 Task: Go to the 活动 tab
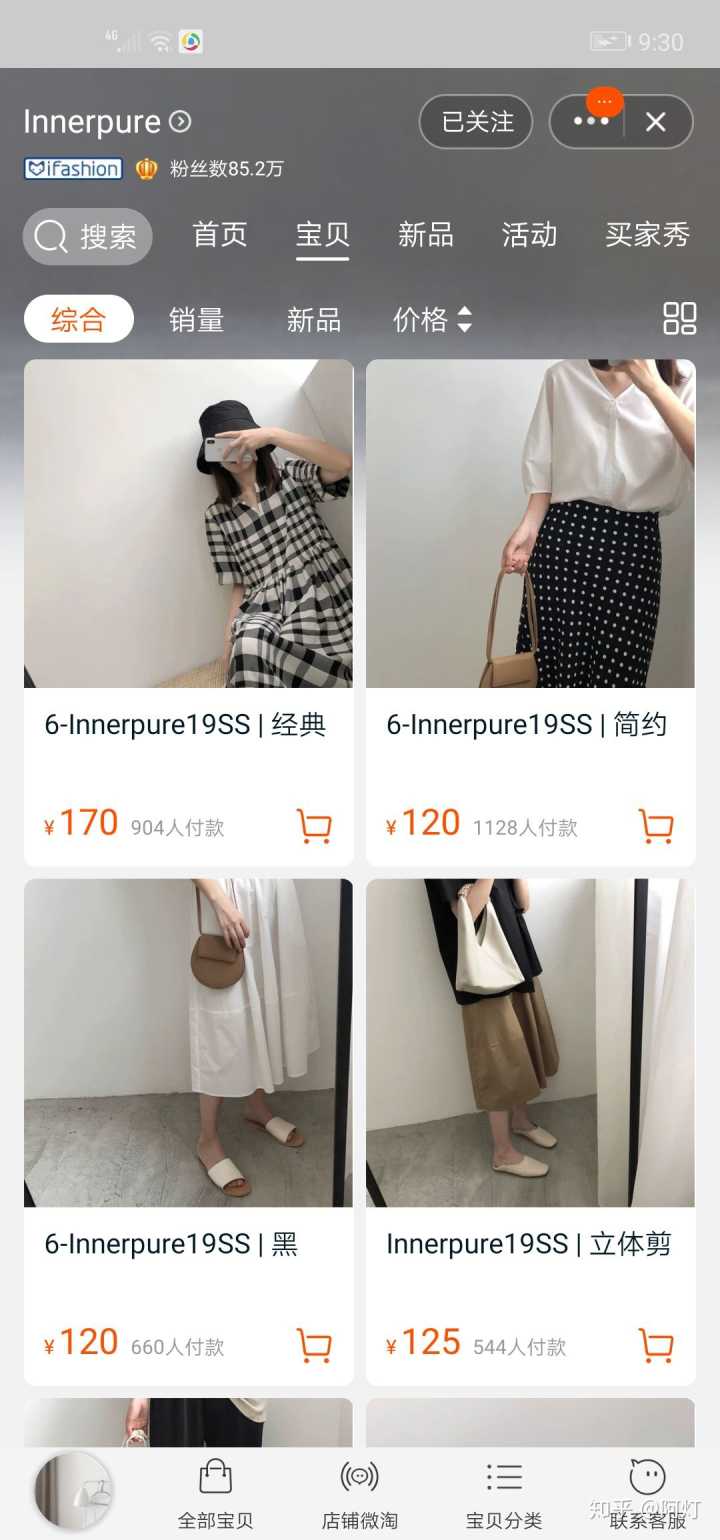pyautogui.click(x=529, y=235)
